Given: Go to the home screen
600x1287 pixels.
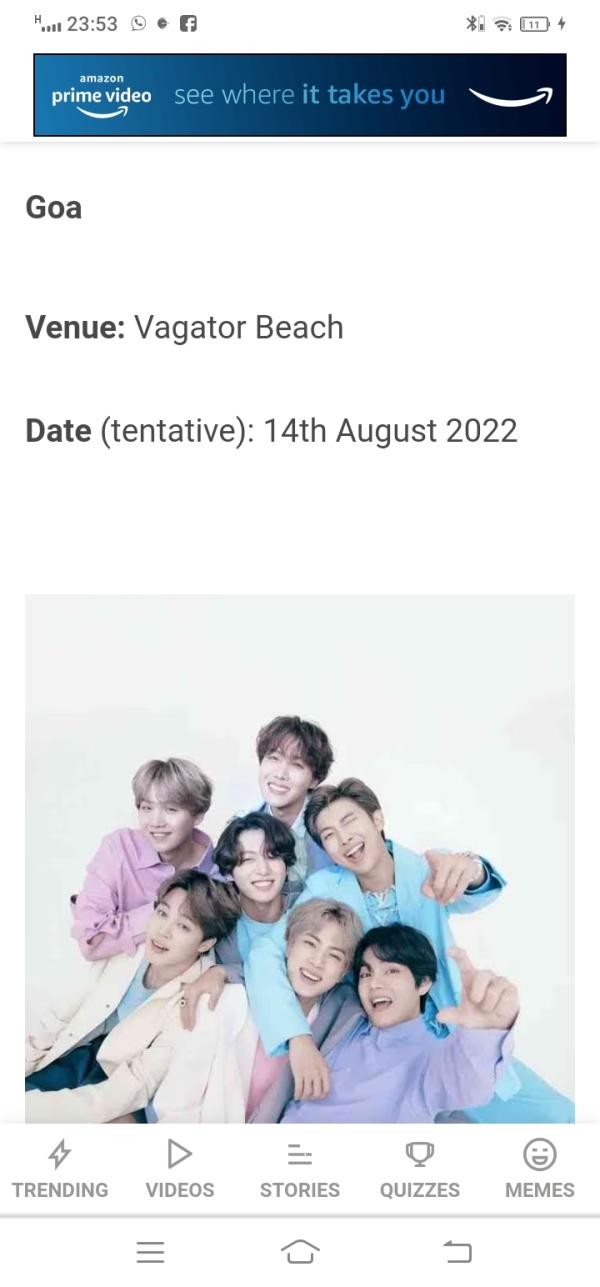Looking at the screenshot, I should pos(300,1251).
